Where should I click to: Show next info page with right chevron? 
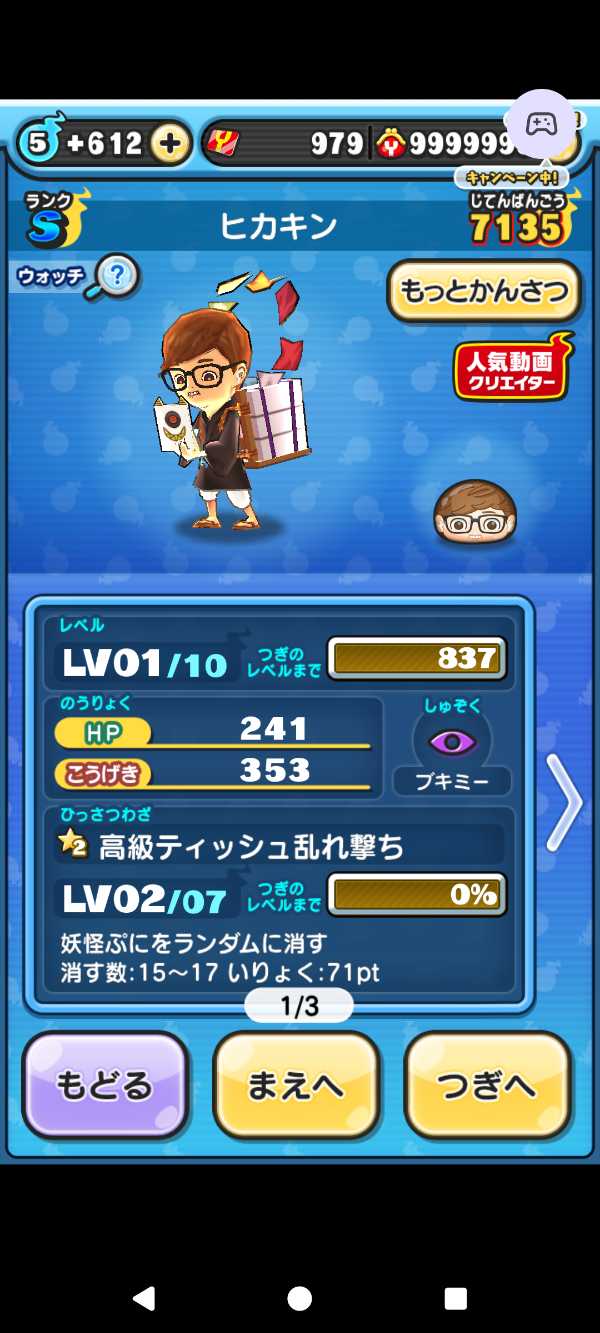point(564,802)
